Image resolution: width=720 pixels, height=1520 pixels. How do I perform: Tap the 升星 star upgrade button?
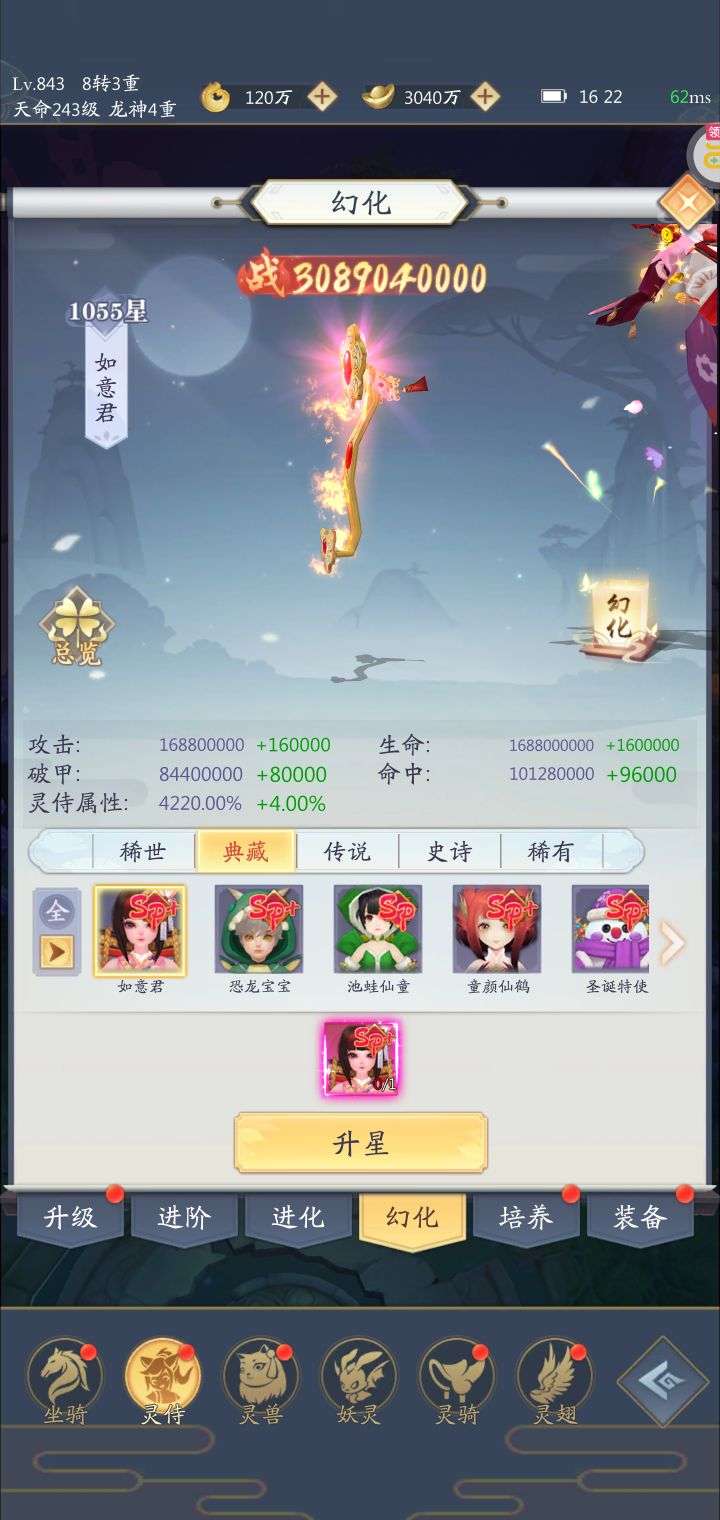point(360,1142)
